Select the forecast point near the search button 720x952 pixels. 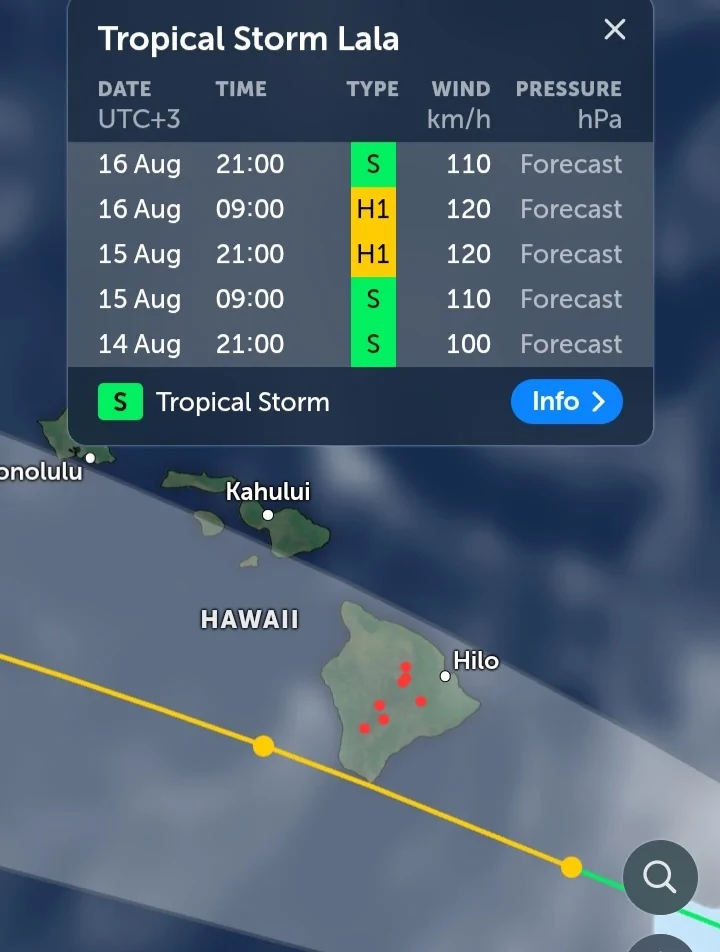[571, 867]
